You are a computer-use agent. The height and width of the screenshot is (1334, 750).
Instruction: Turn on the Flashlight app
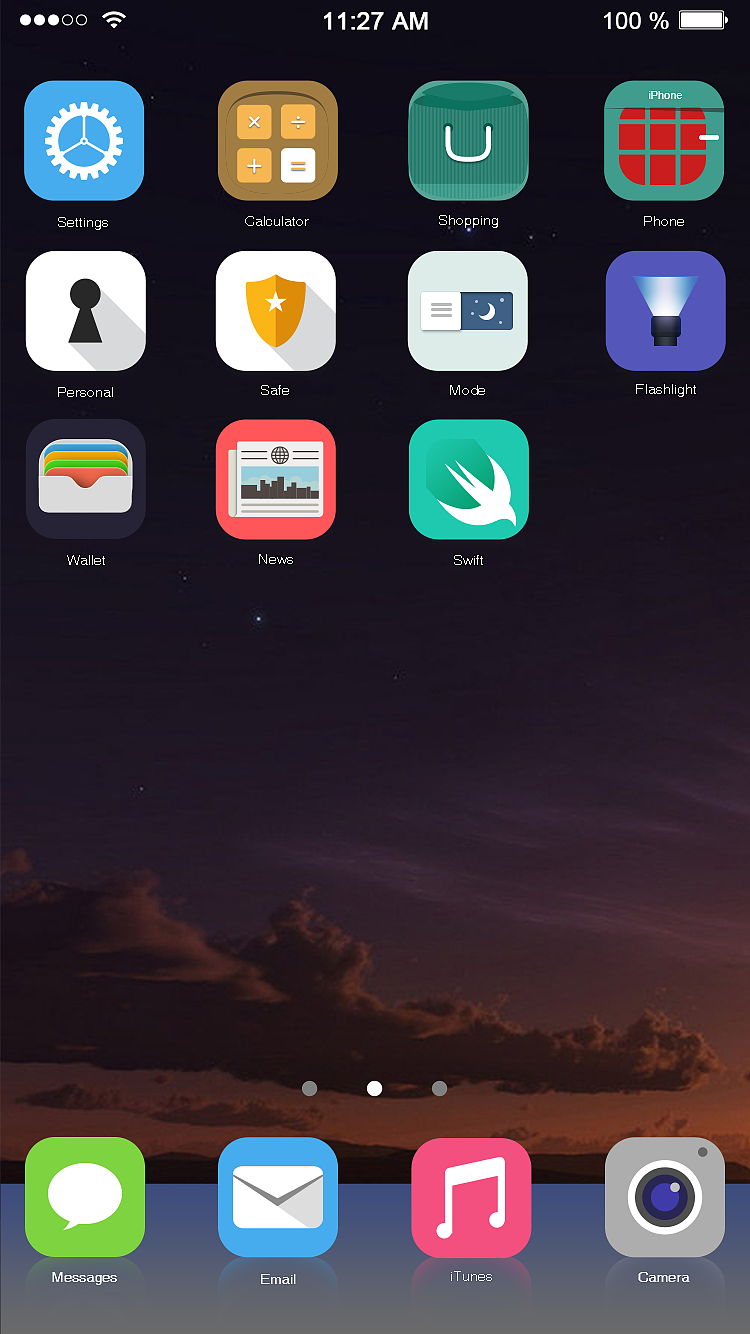pos(665,311)
